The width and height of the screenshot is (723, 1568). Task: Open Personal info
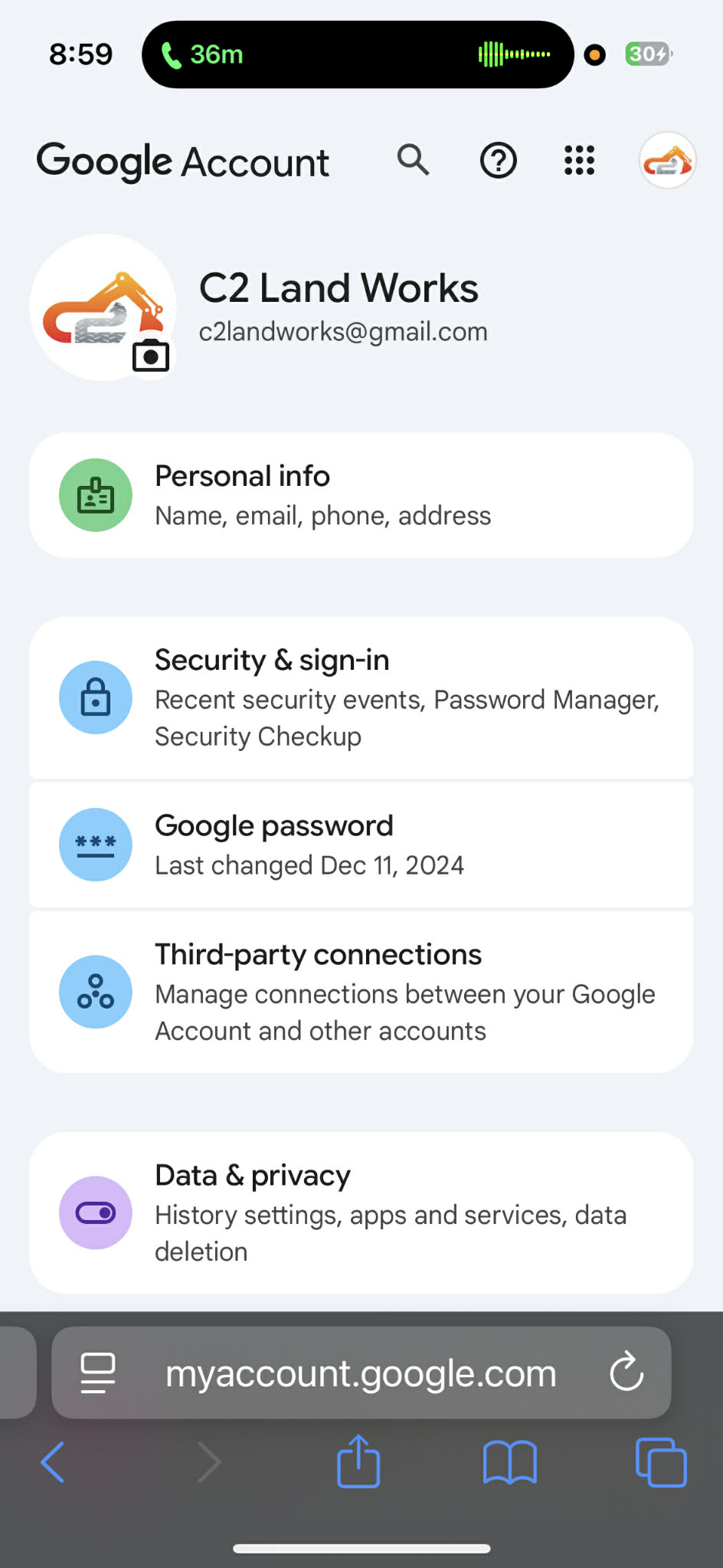click(361, 495)
